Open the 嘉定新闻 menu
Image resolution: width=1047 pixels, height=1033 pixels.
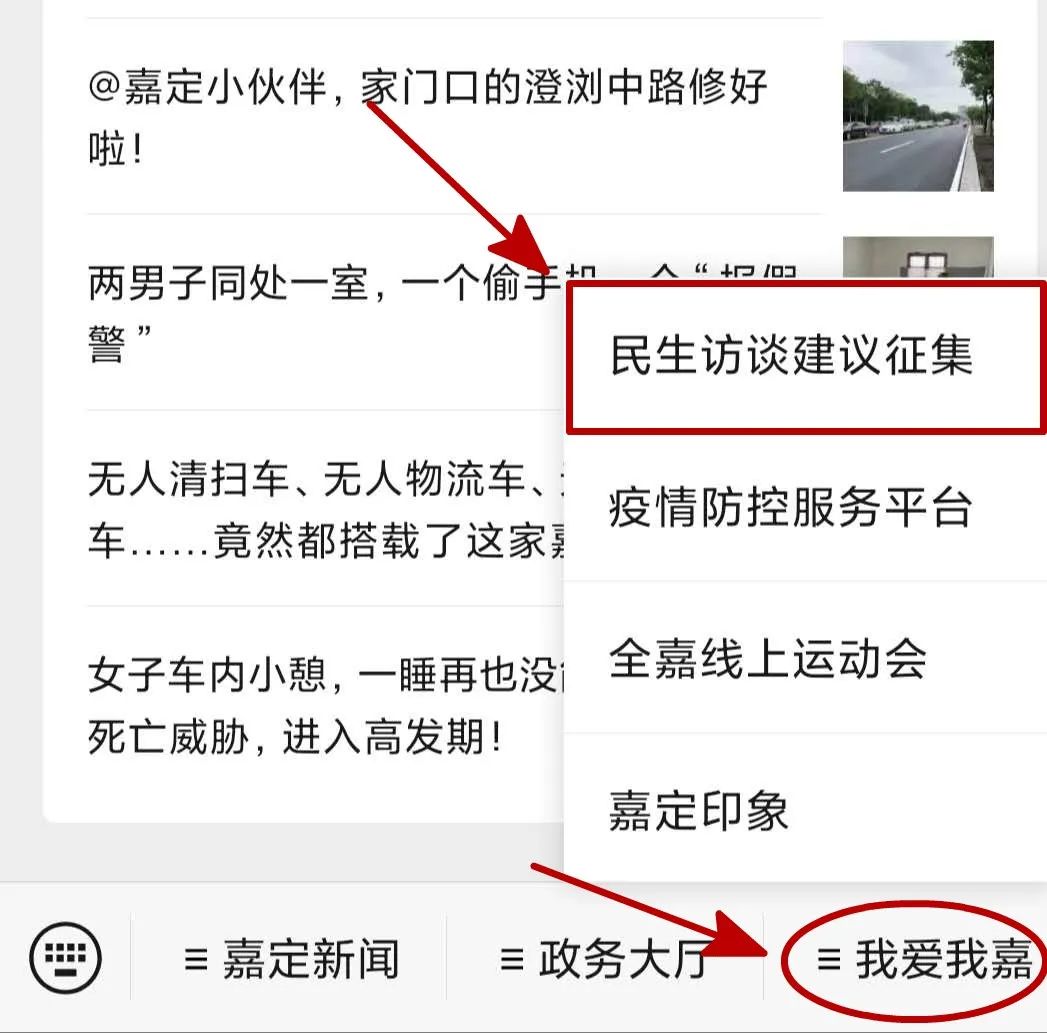pos(291,960)
